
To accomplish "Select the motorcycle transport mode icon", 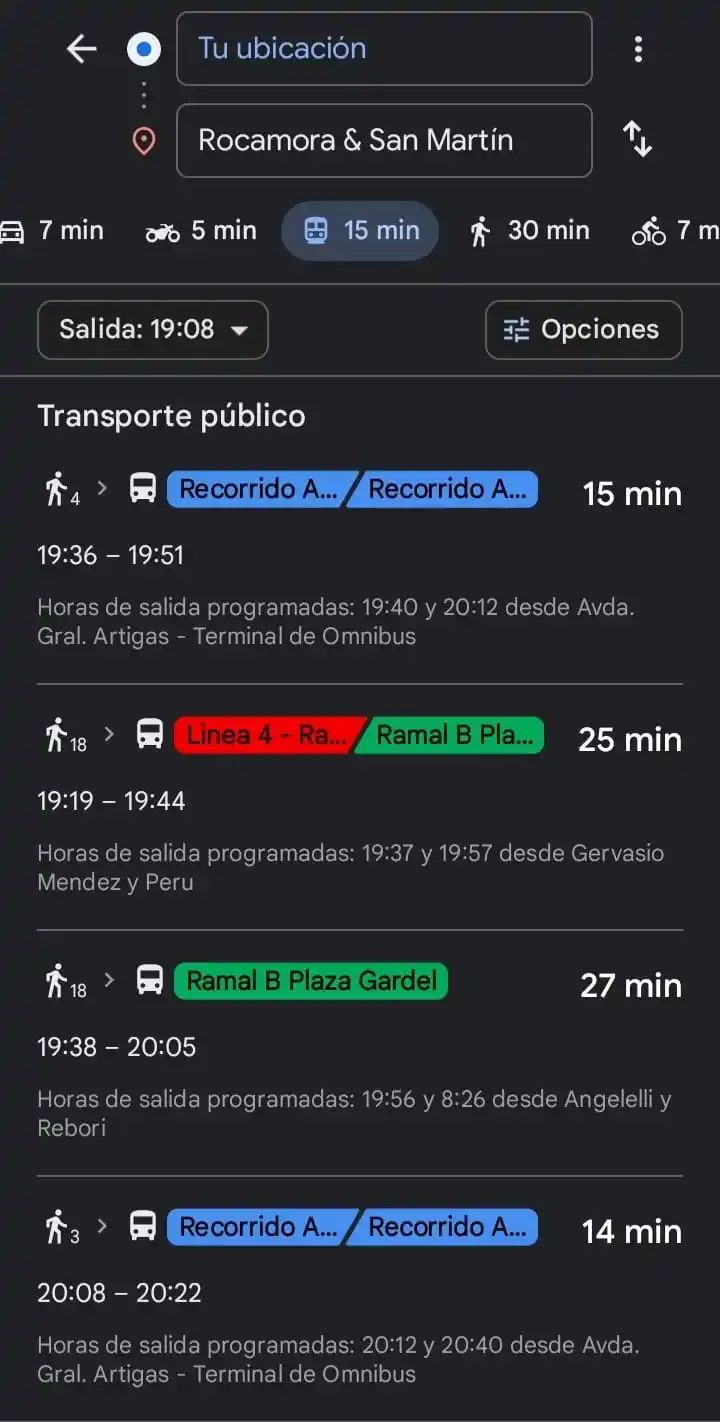I will [161, 230].
